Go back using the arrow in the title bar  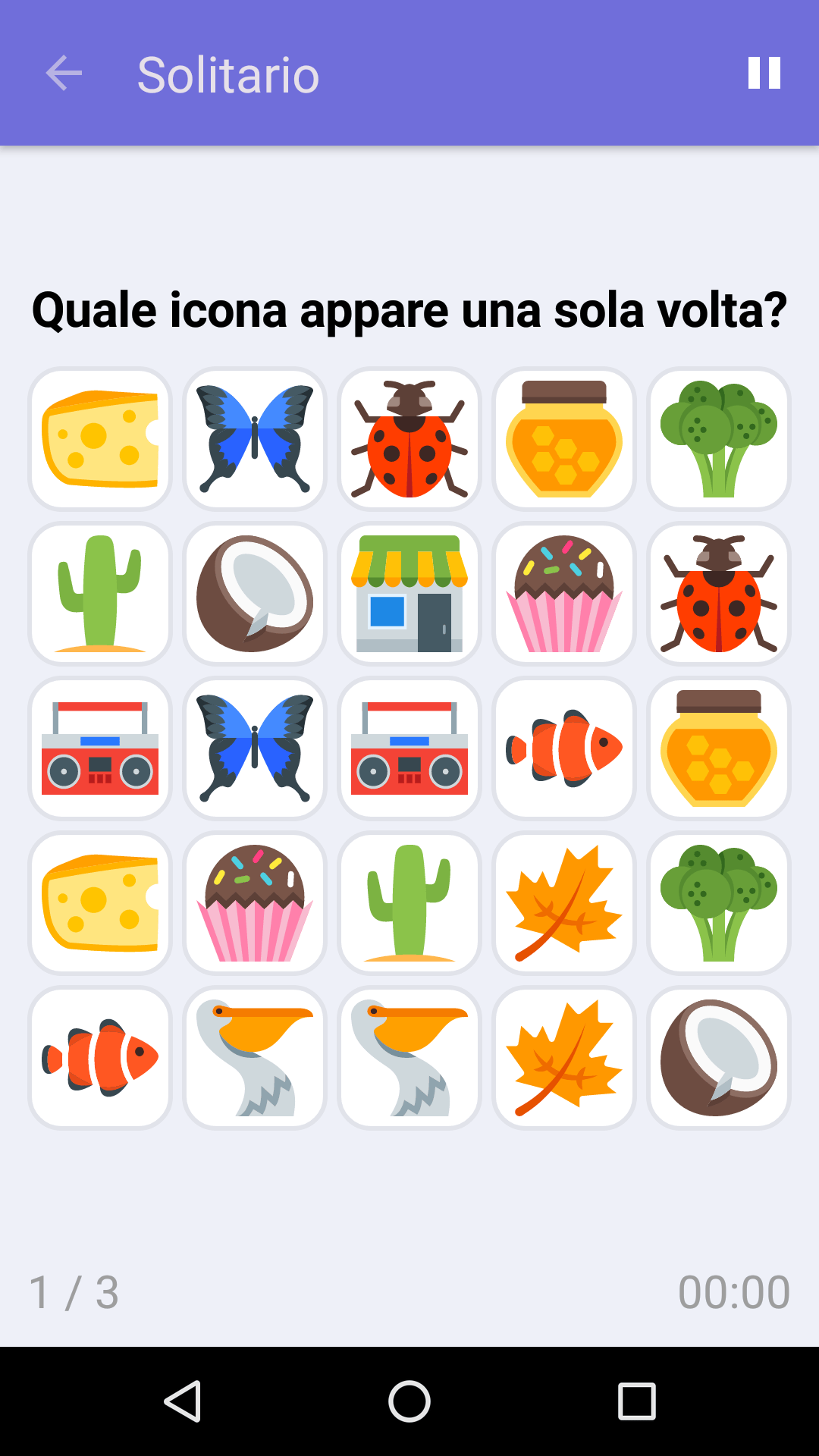click(x=64, y=74)
